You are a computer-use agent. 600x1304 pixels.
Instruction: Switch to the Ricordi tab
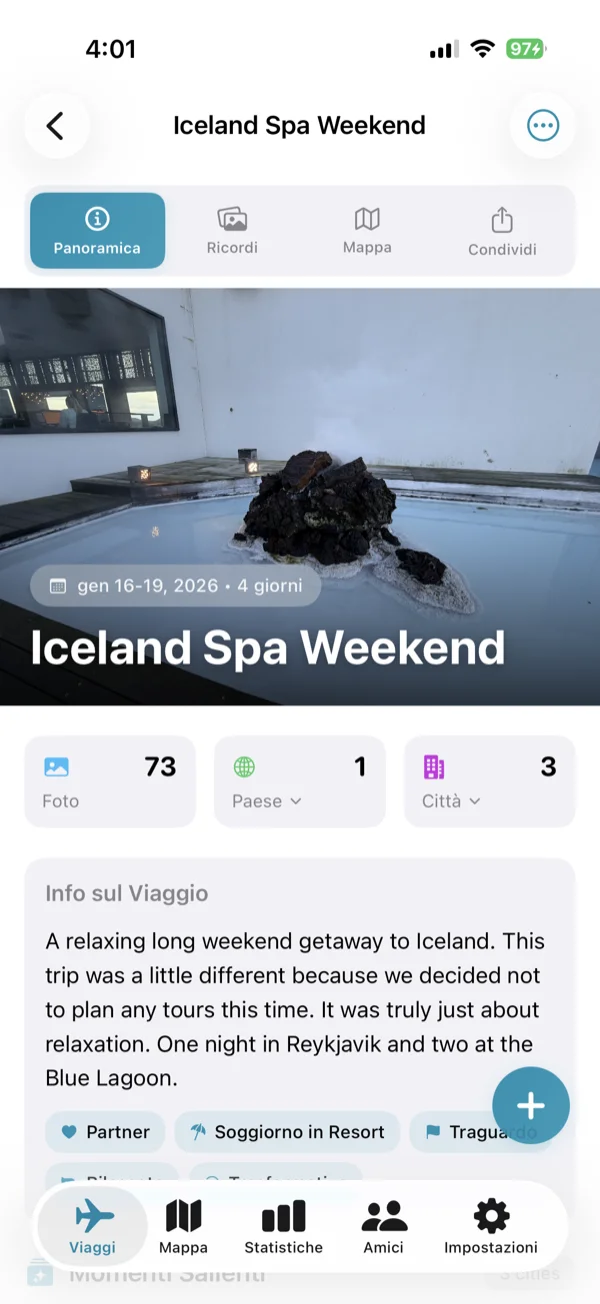click(x=232, y=231)
